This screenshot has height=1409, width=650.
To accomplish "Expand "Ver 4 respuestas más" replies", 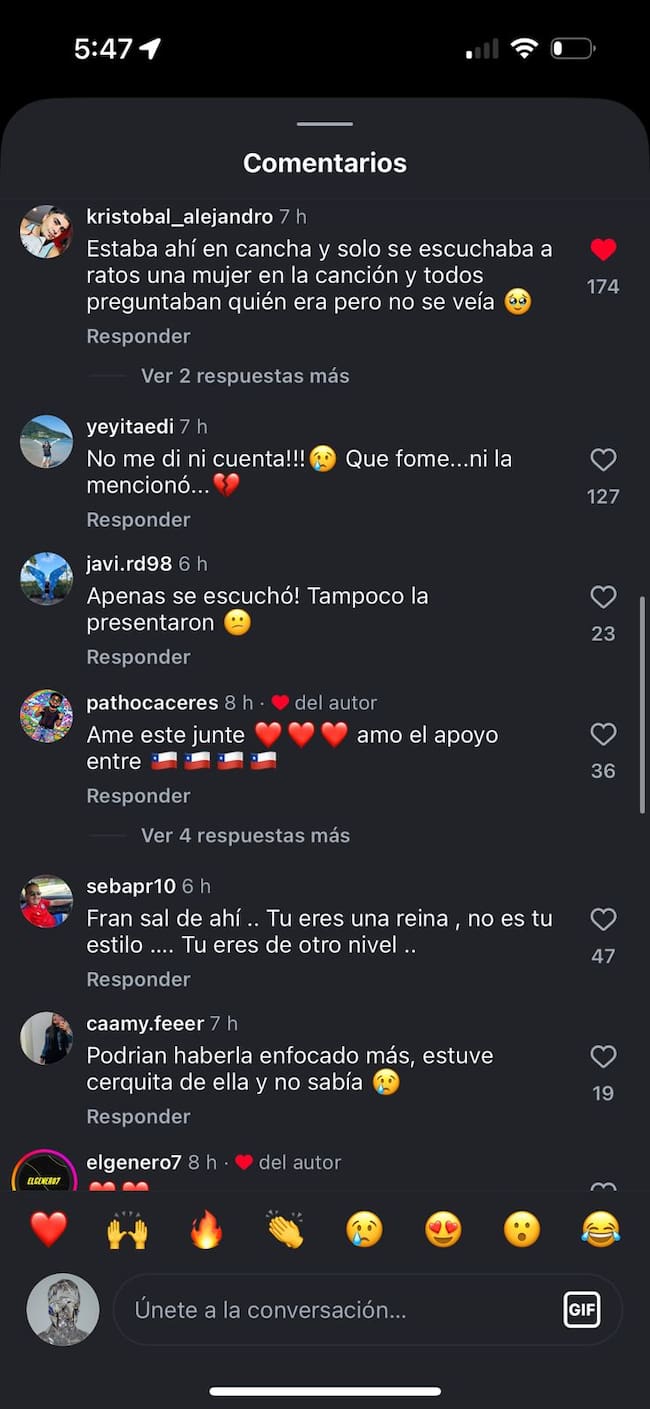I will click(x=245, y=835).
